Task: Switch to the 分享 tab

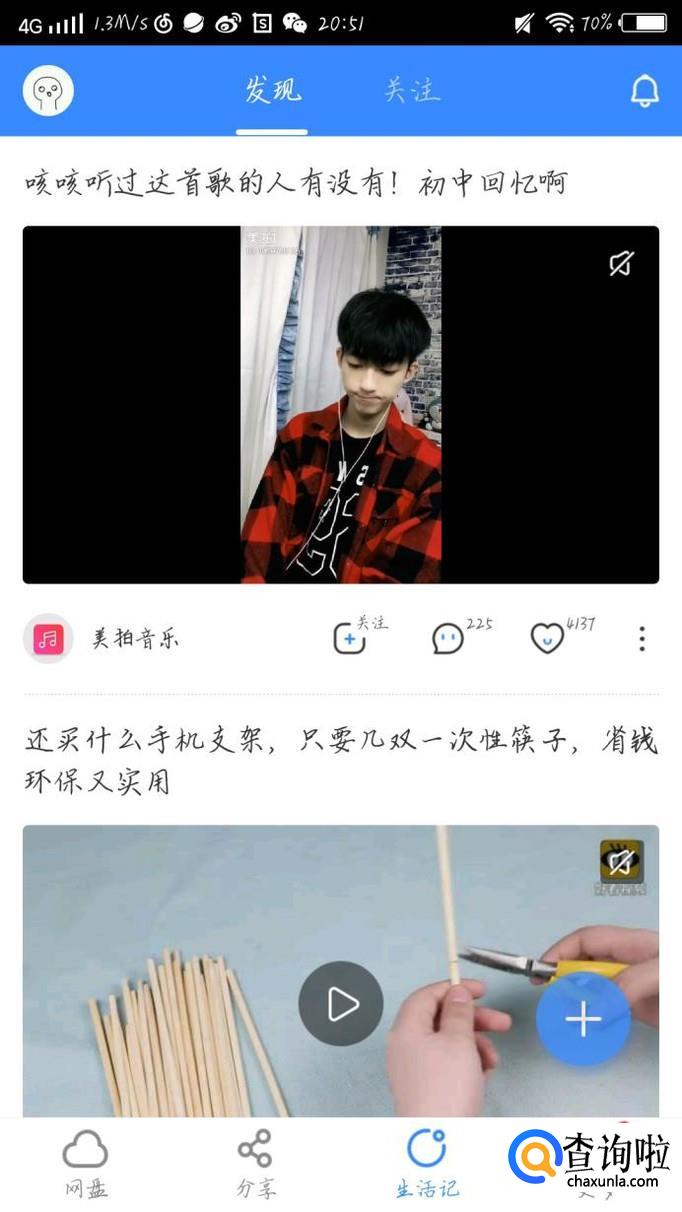Action: (255, 1164)
